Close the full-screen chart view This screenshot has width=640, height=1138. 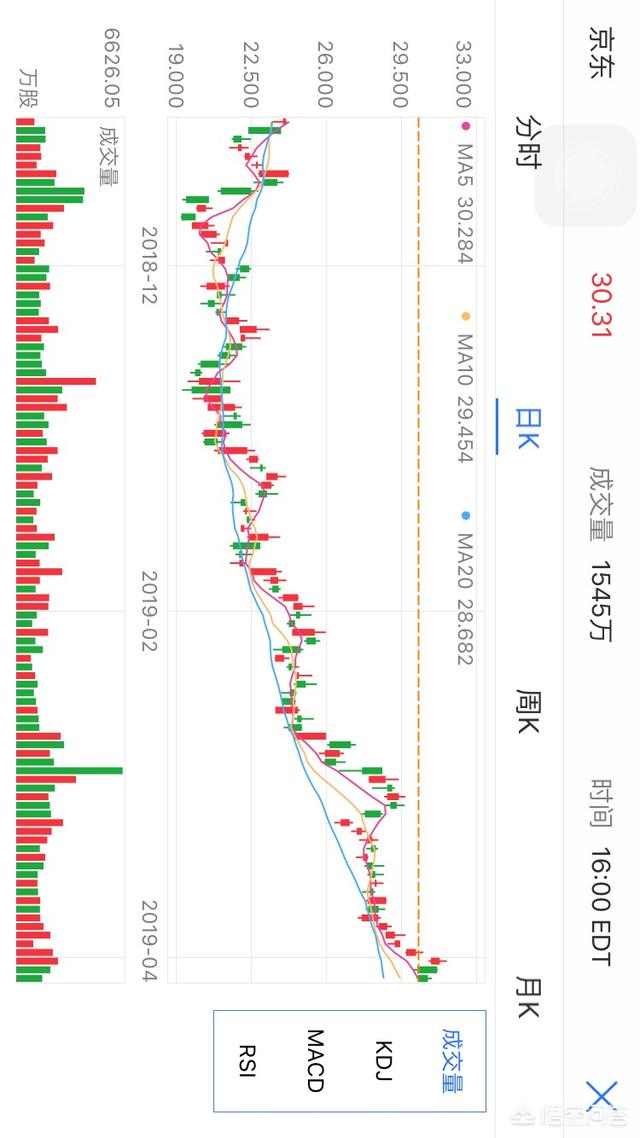[602, 1097]
